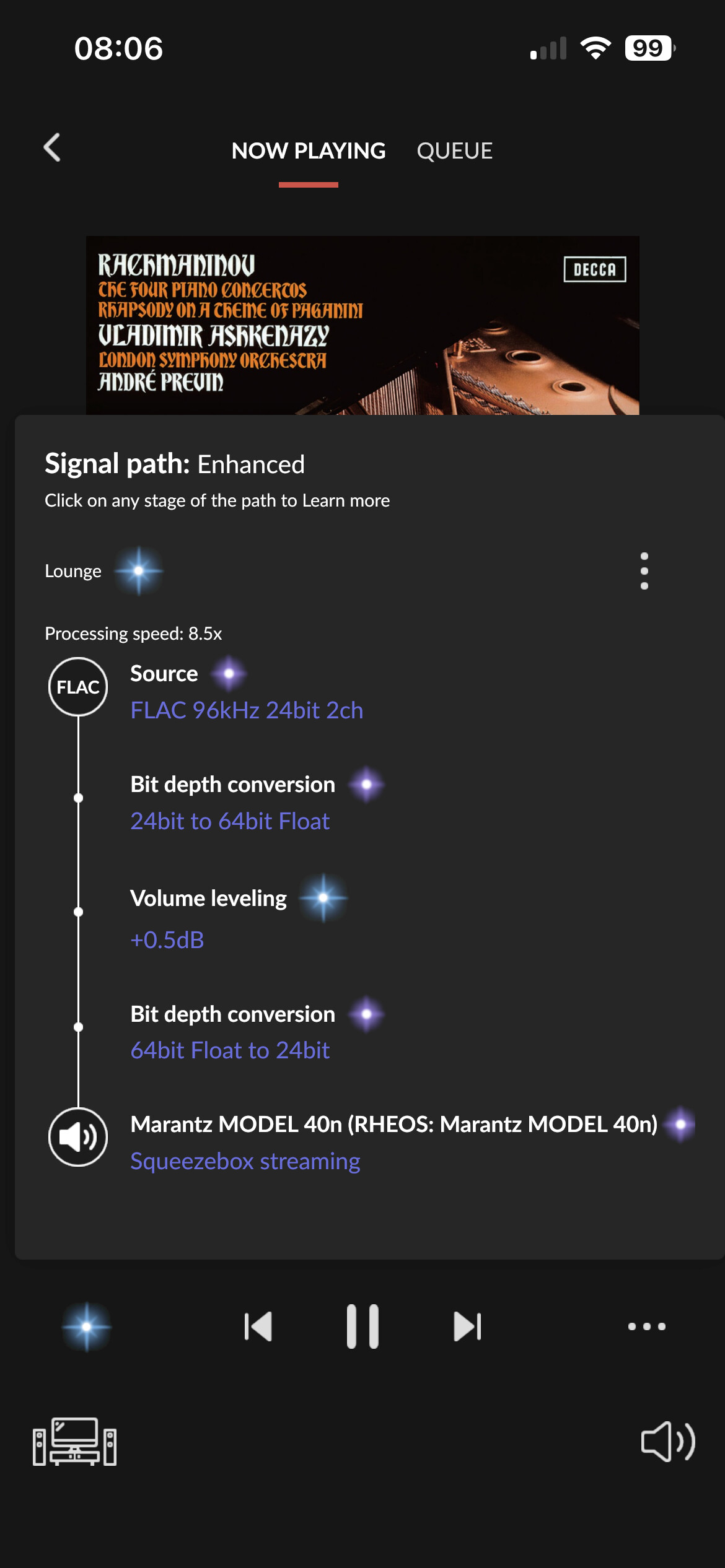The height and width of the screenshot is (1568, 725).
Task: Skip to the next track
Action: tap(467, 1326)
